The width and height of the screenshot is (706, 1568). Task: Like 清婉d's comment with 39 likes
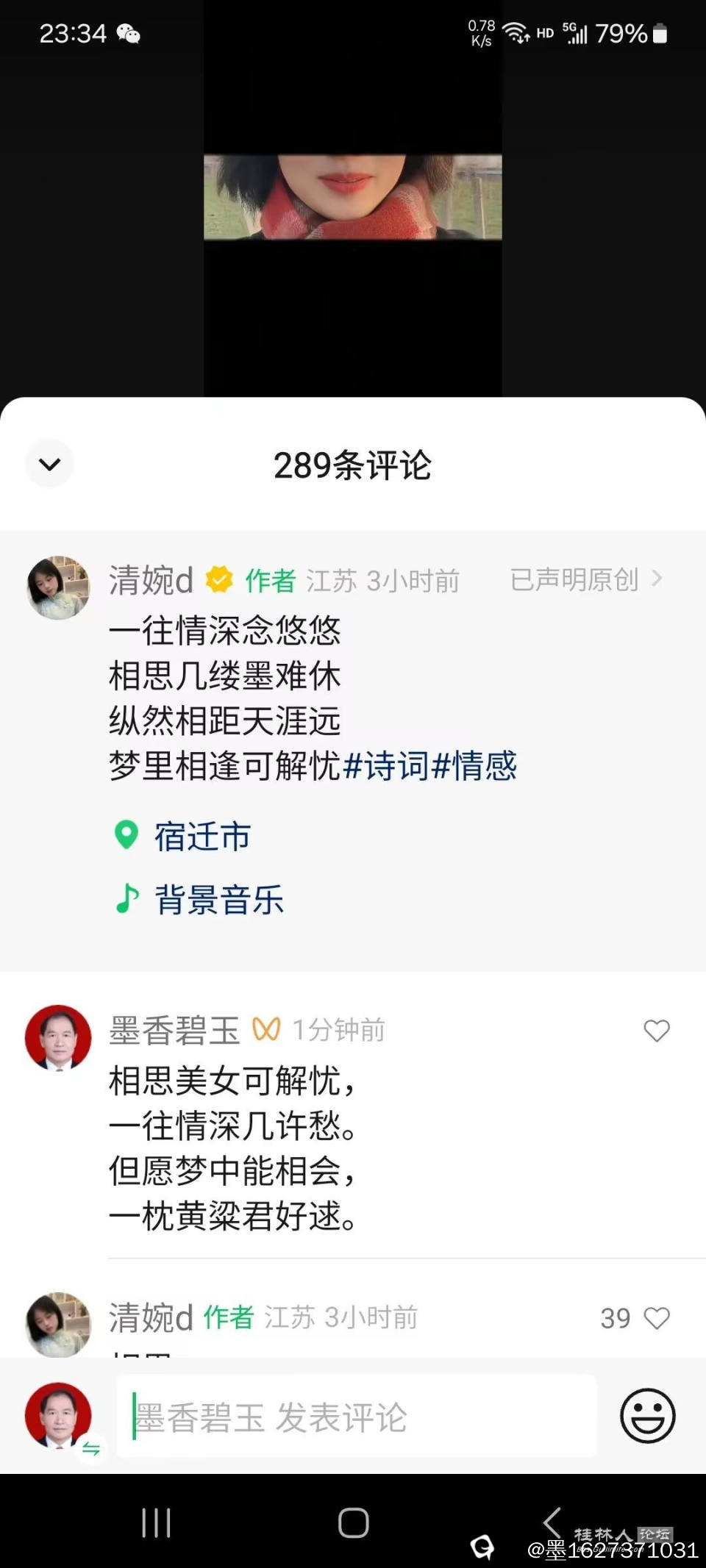tap(656, 1318)
